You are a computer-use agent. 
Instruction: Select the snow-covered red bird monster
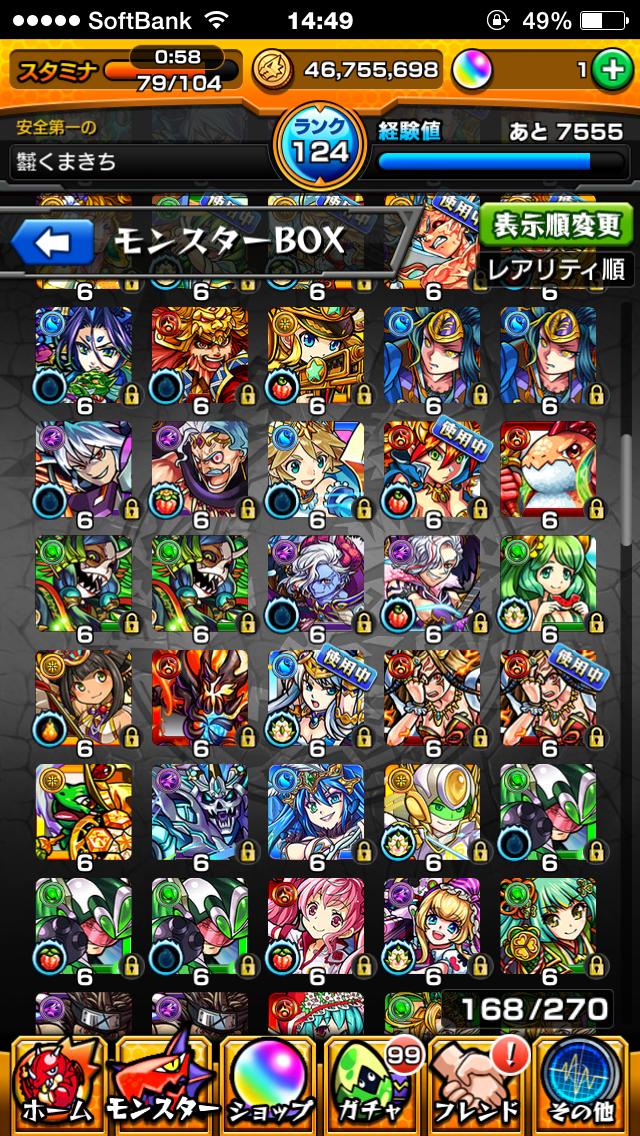[x=548, y=467]
